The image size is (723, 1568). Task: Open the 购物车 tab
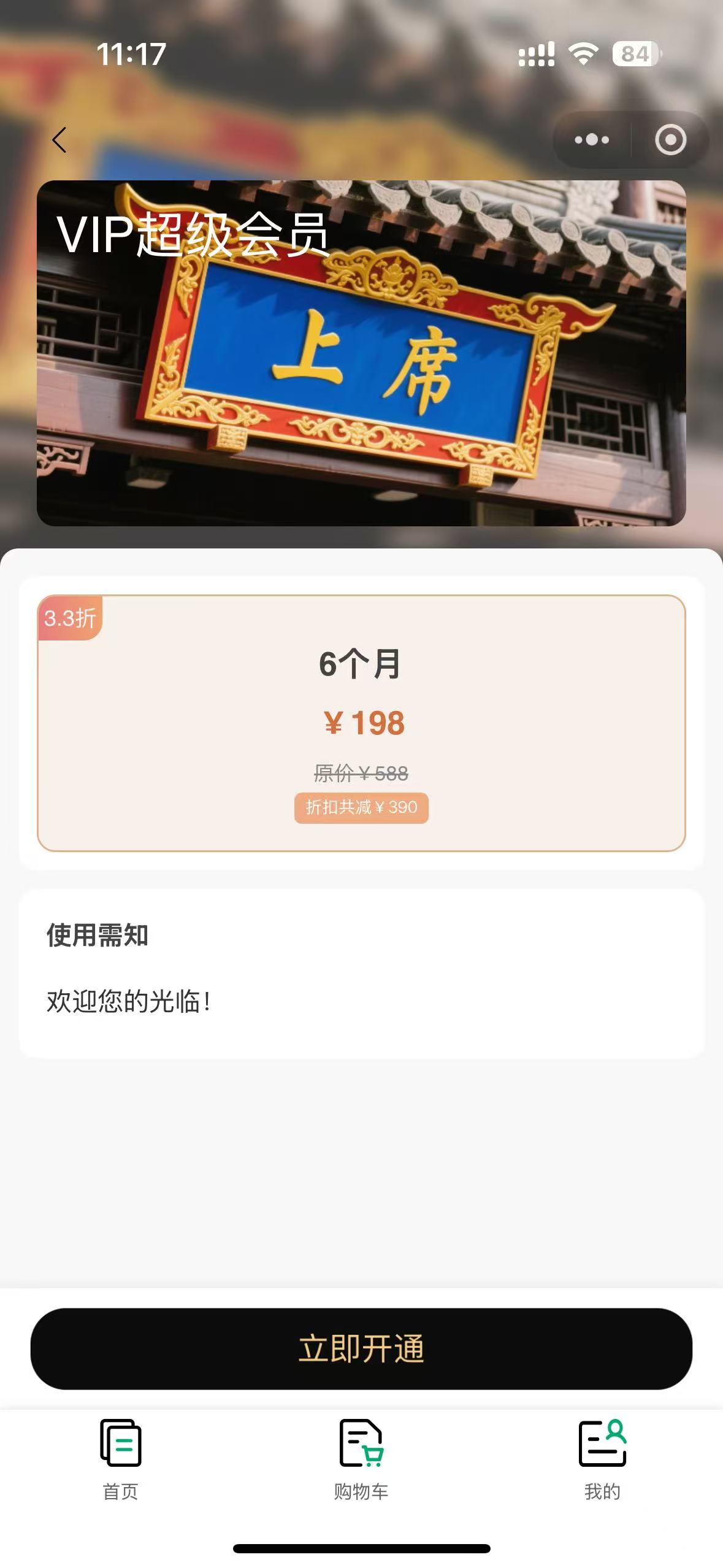pos(361,1459)
